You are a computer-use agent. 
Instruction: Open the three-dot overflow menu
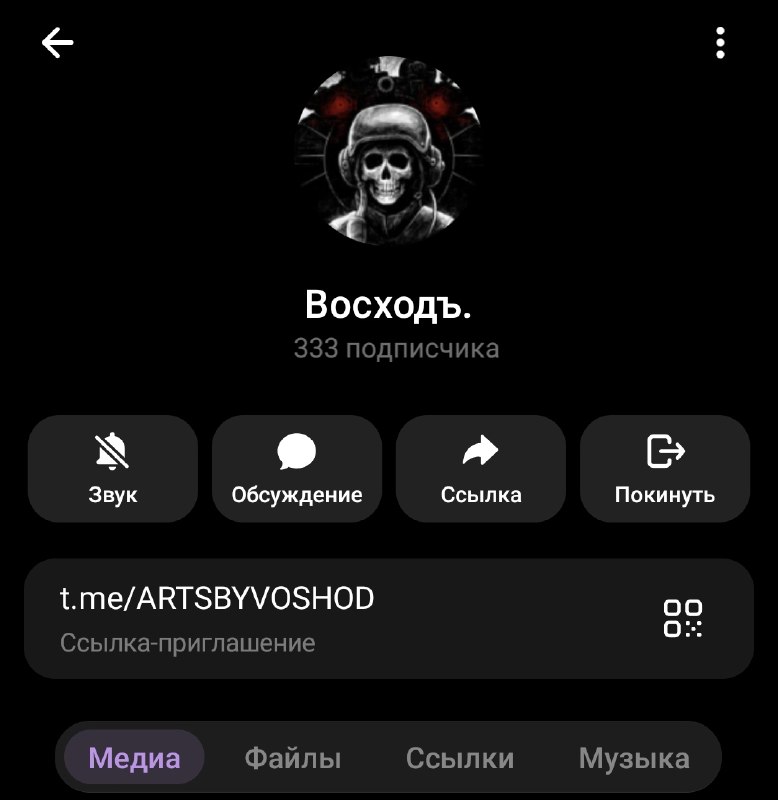720,43
